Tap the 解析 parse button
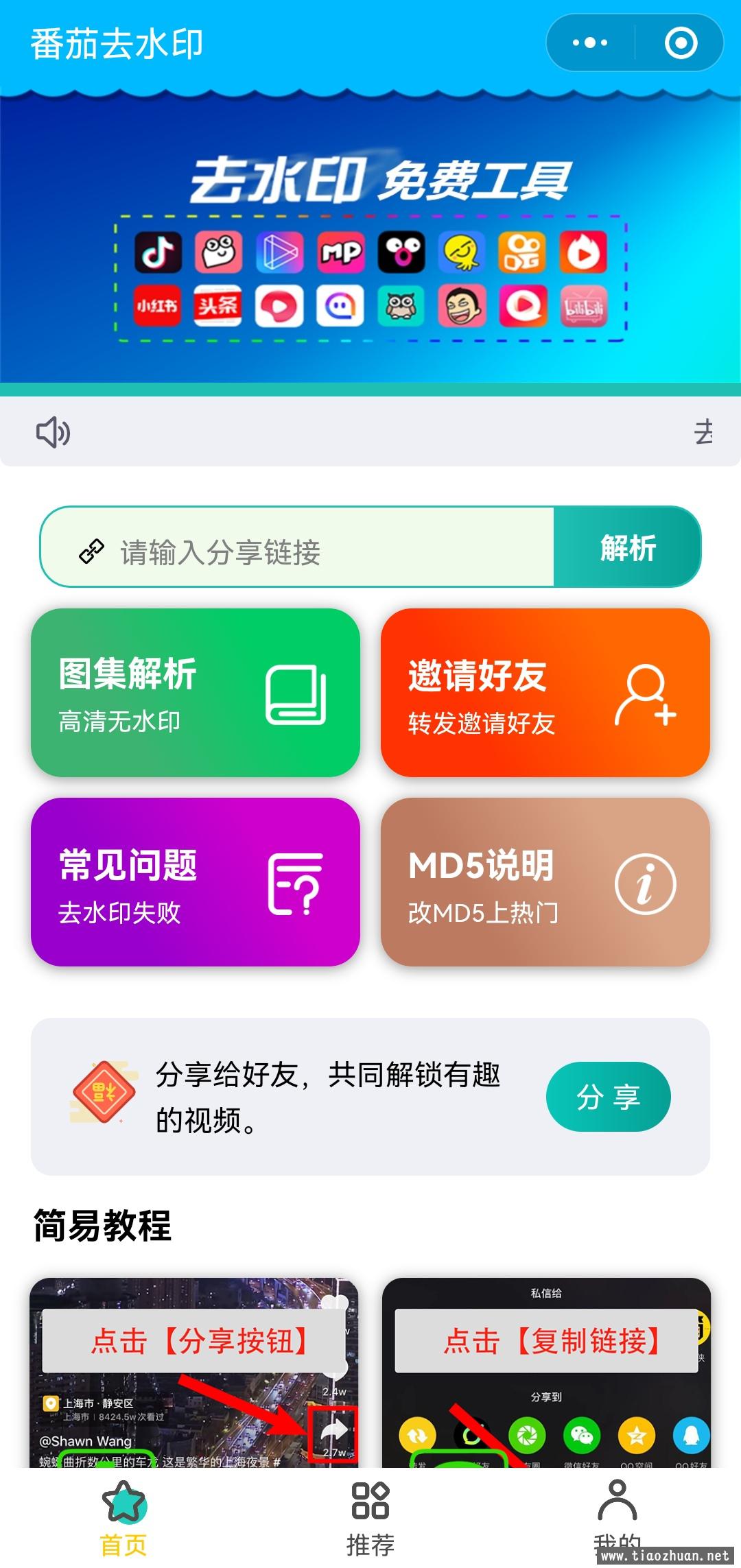The width and height of the screenshot is (741, 1568). point(627,548)
